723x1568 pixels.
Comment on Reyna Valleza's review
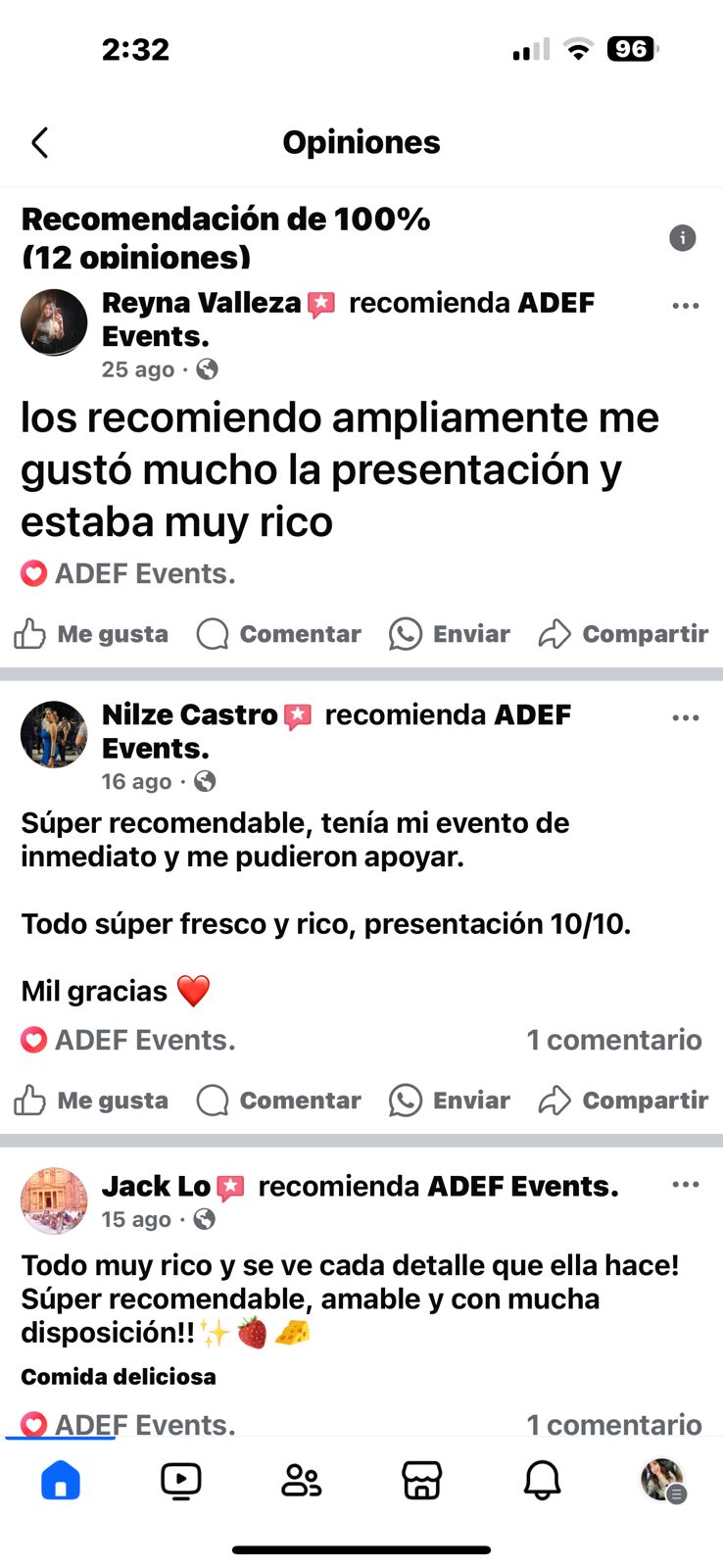tap(279, 634)
